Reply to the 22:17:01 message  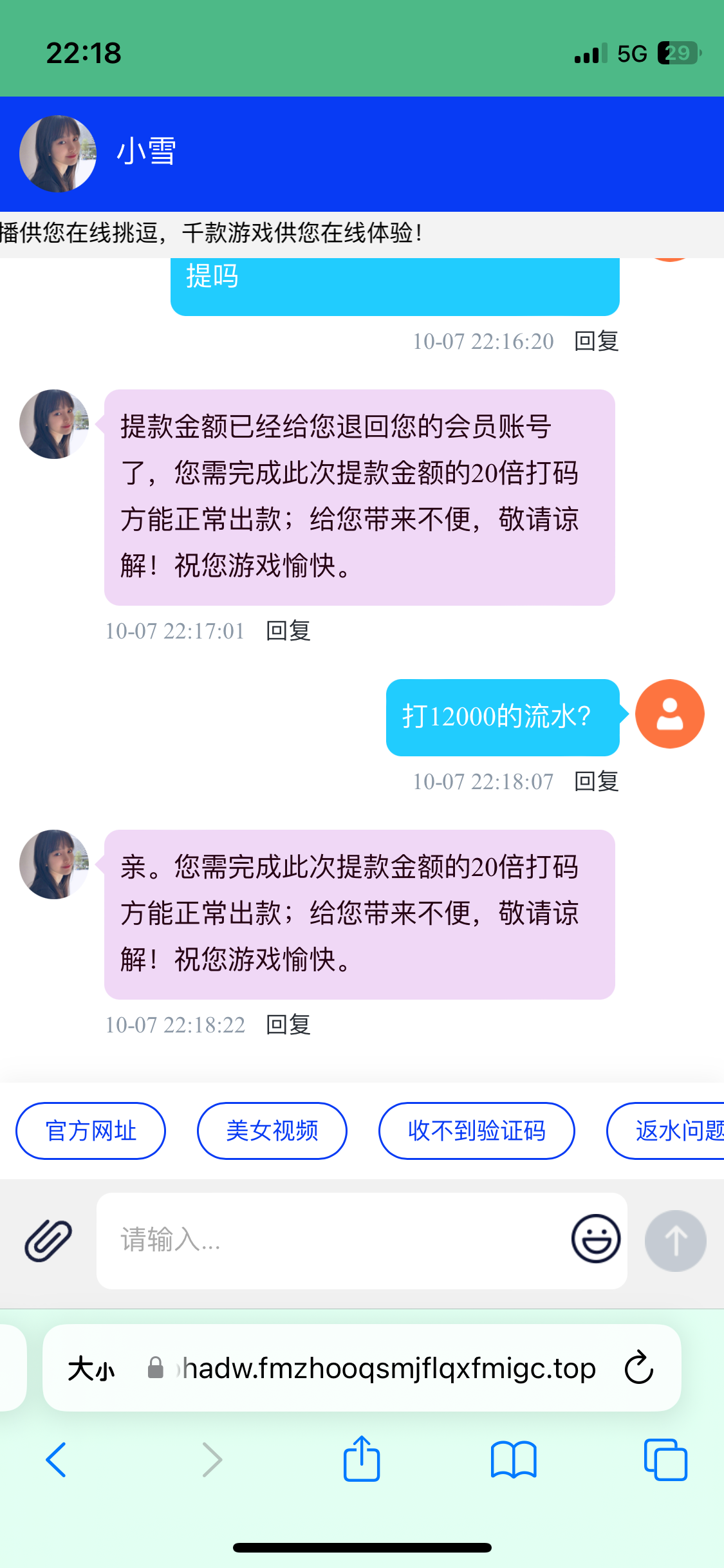(x=288, y=631)
